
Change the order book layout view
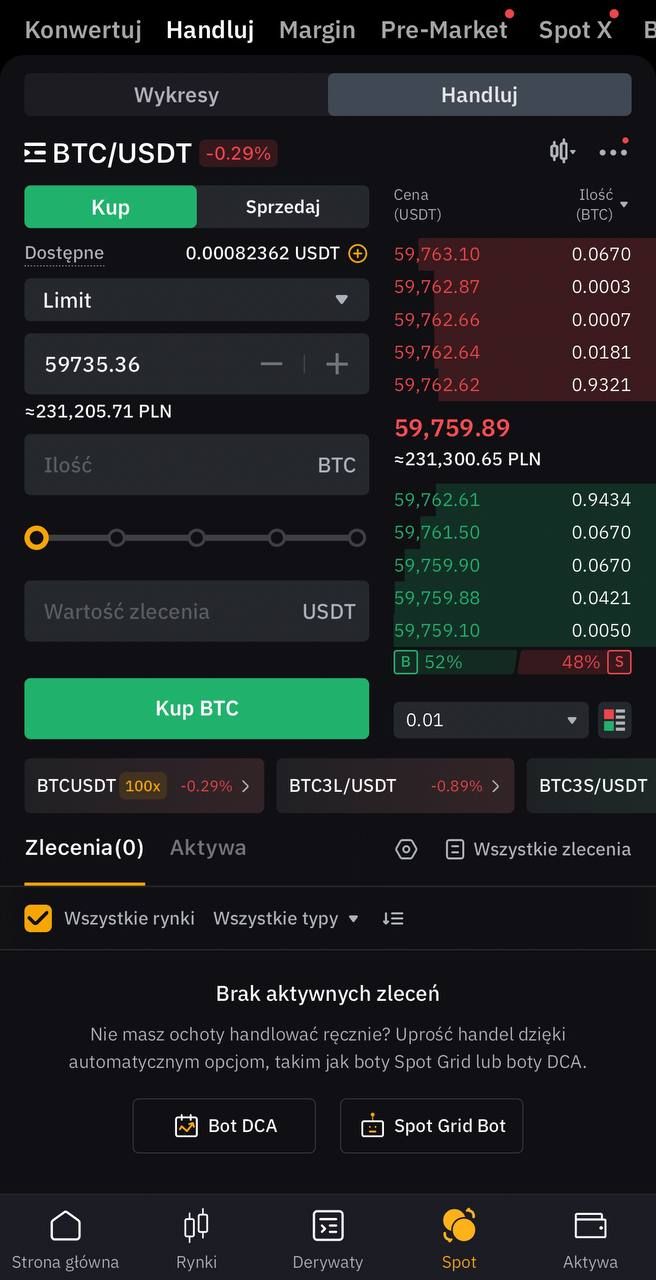(x=614, y=720)
